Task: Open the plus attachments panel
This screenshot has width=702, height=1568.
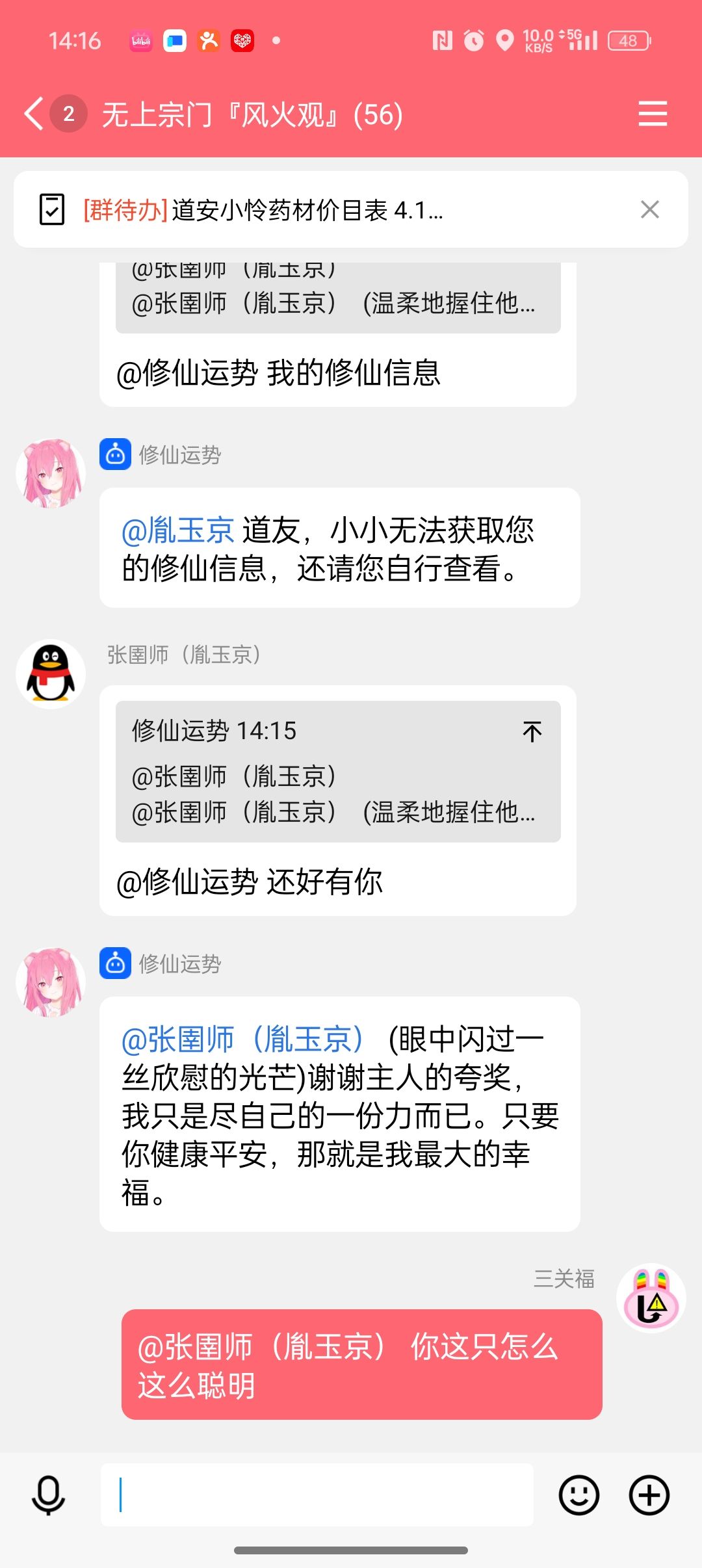Action: (649, 1495)
